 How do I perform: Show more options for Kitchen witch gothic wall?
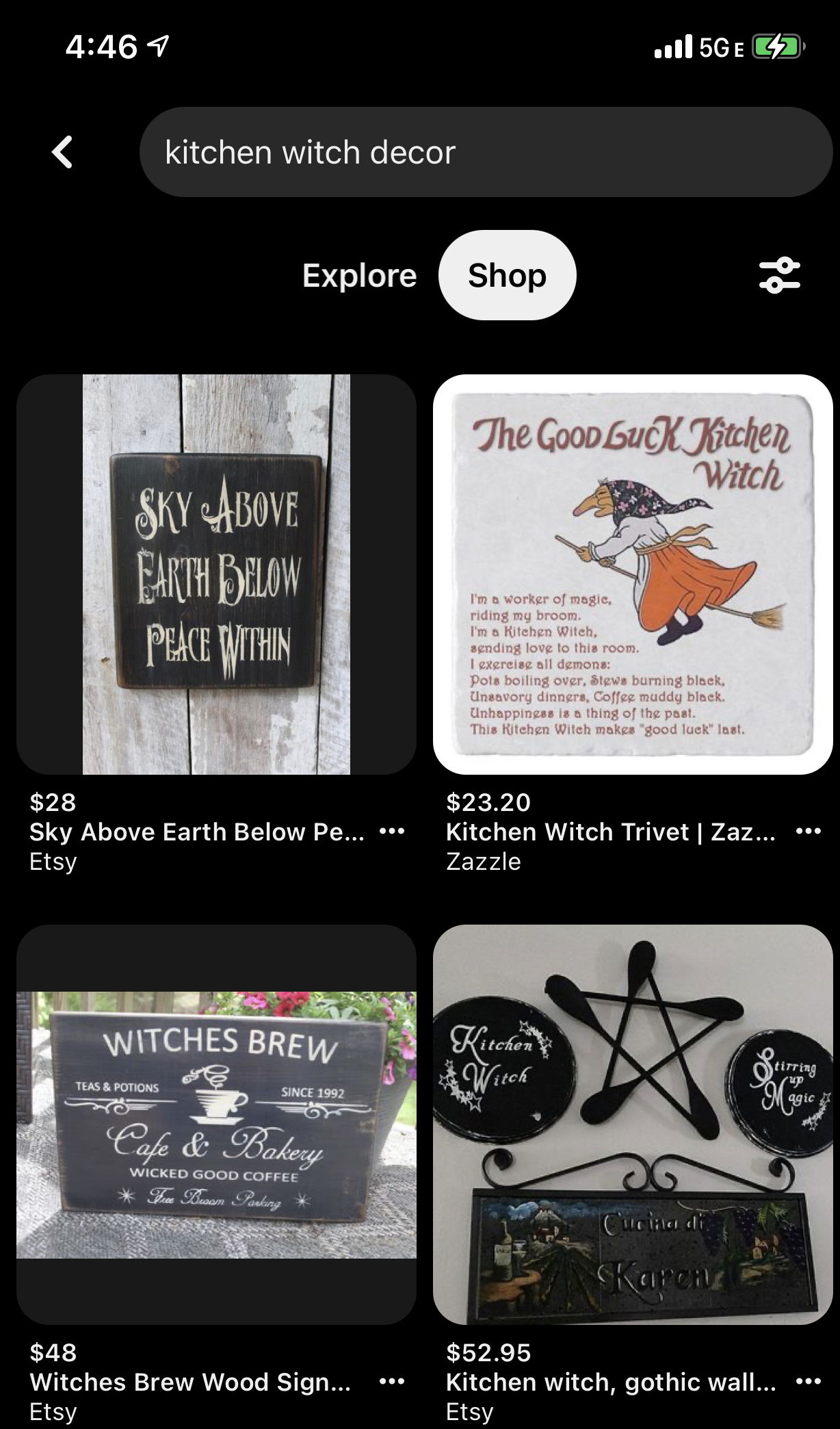pyautogui.click(x=809, y=1382)
